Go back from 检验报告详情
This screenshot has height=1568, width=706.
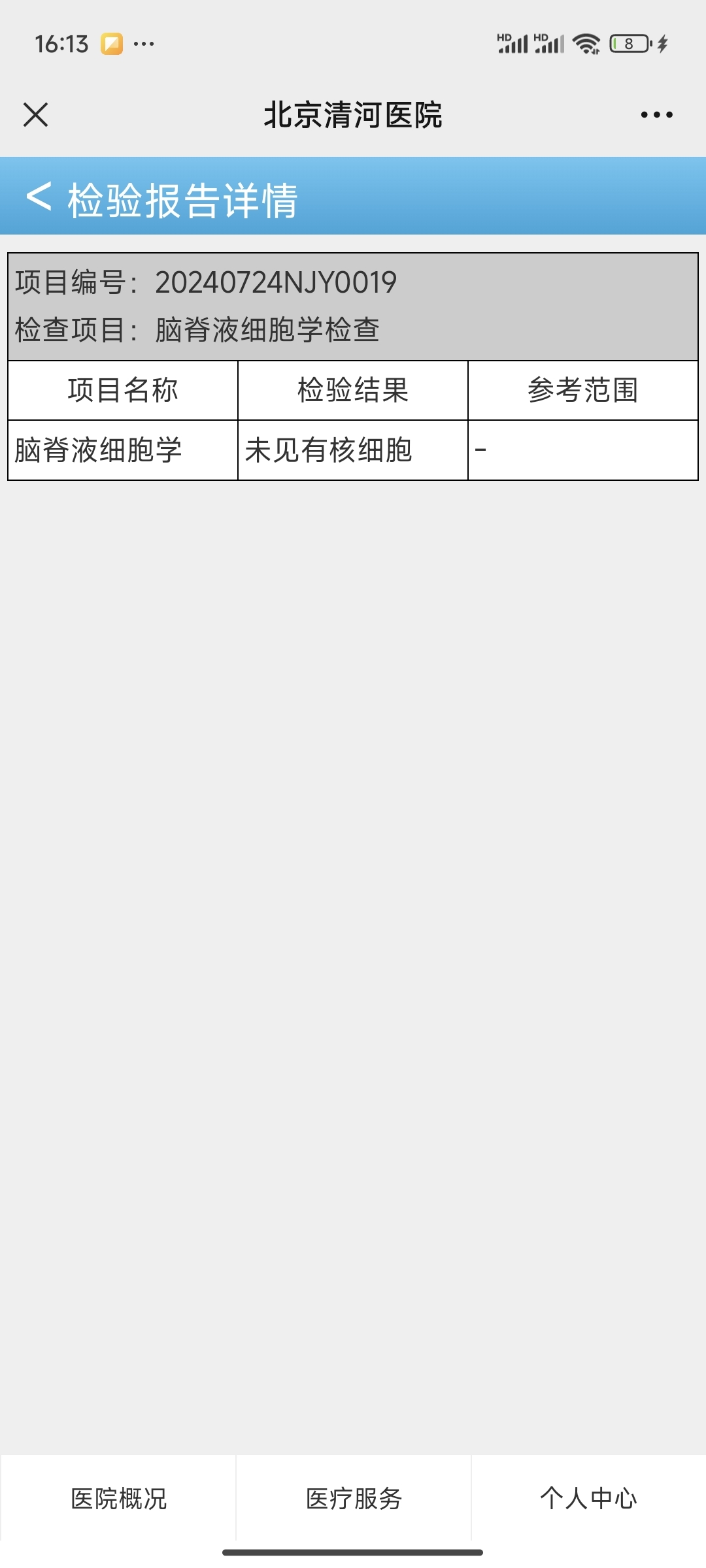(39, 197)
